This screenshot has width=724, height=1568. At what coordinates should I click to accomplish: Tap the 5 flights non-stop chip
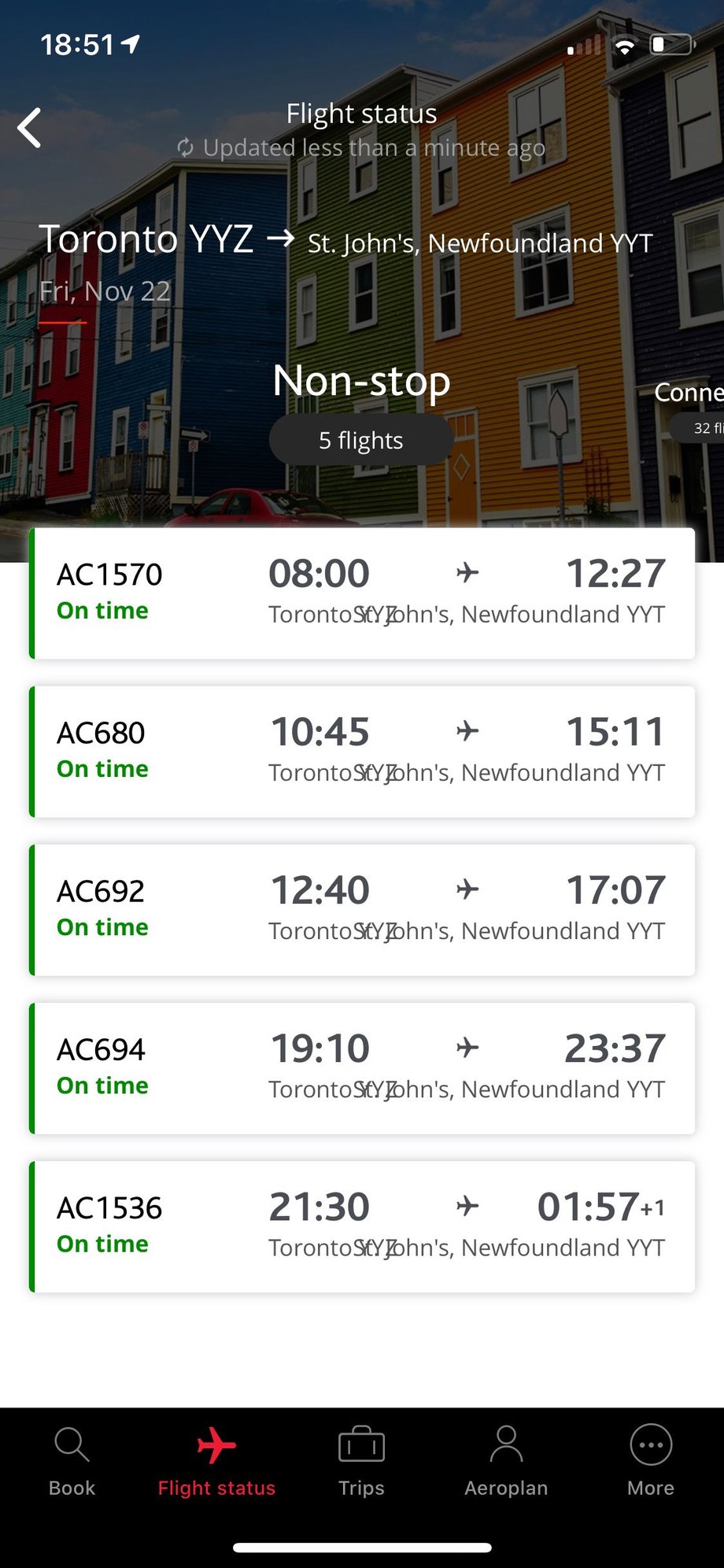click(x=361, y=440)
